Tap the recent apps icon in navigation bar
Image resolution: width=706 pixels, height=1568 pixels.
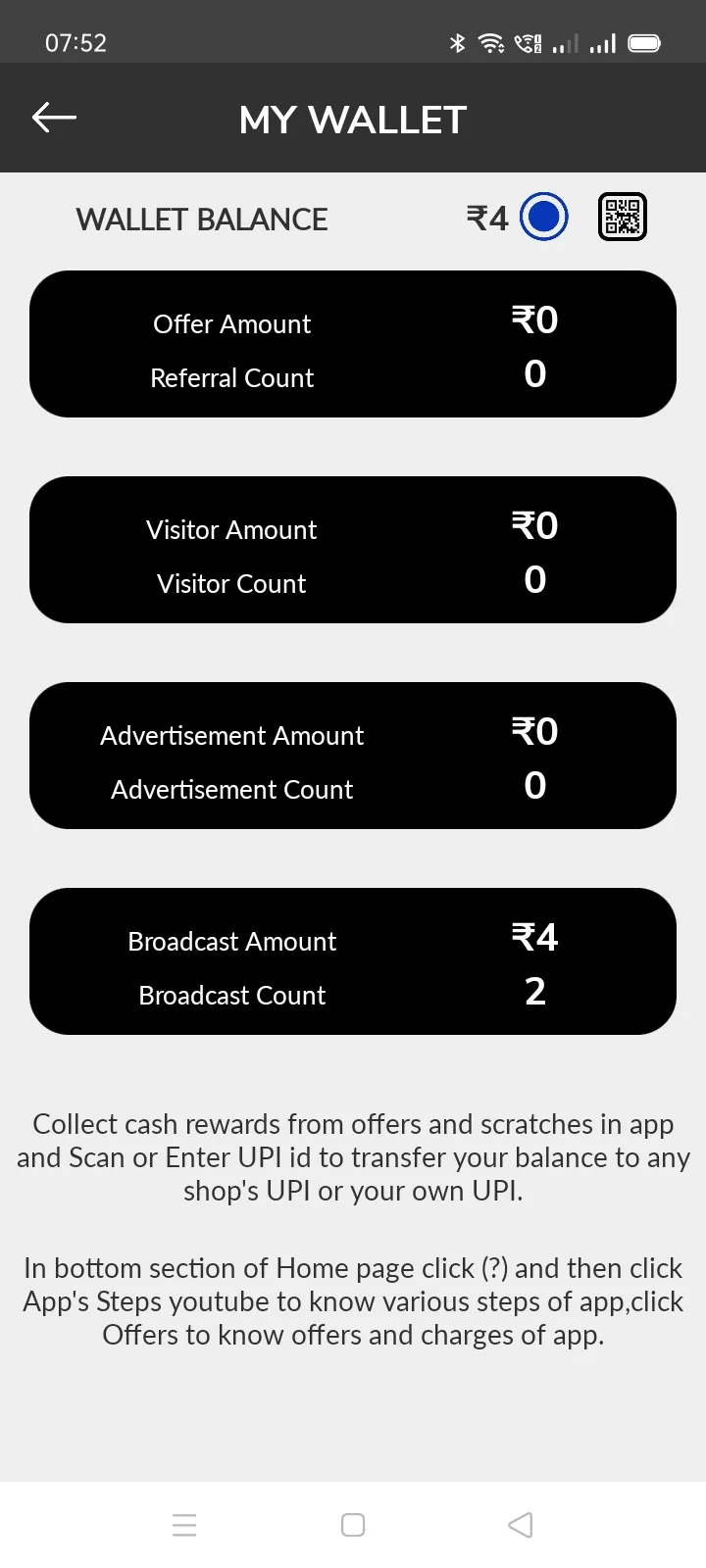tap(184, 1524)
